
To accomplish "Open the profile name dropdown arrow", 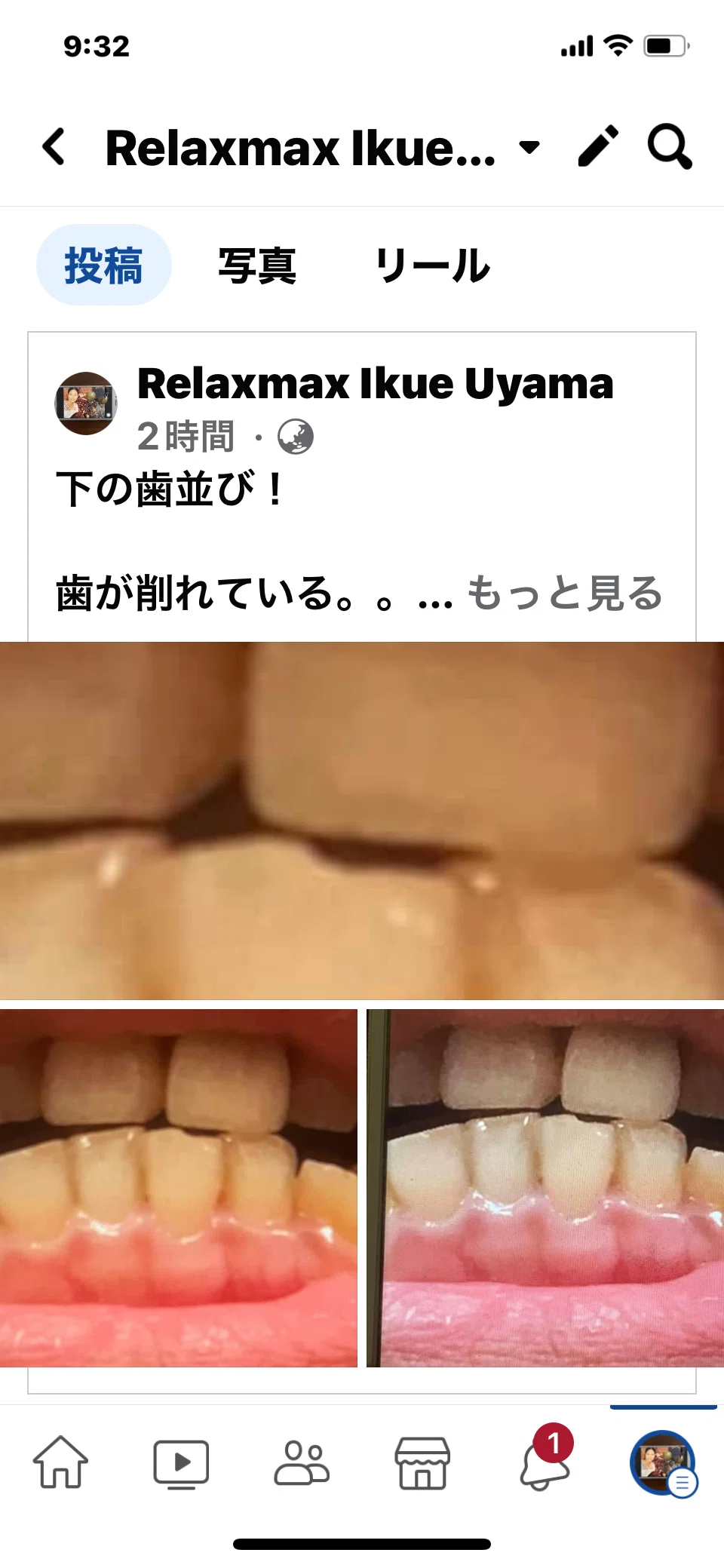I will tap(530, 146).
